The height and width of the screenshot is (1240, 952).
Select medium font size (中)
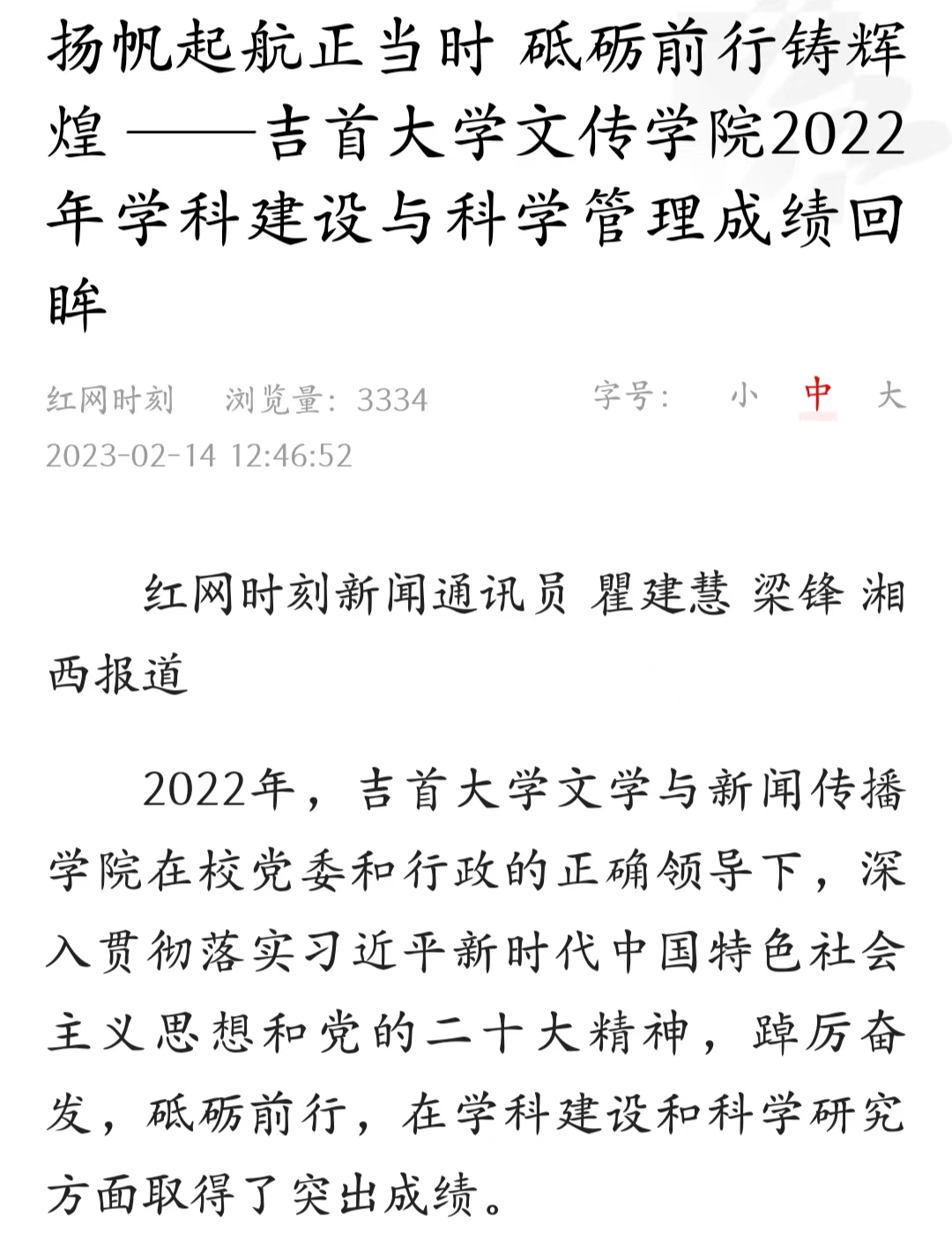pyautogui.click(x=818, y=395)
